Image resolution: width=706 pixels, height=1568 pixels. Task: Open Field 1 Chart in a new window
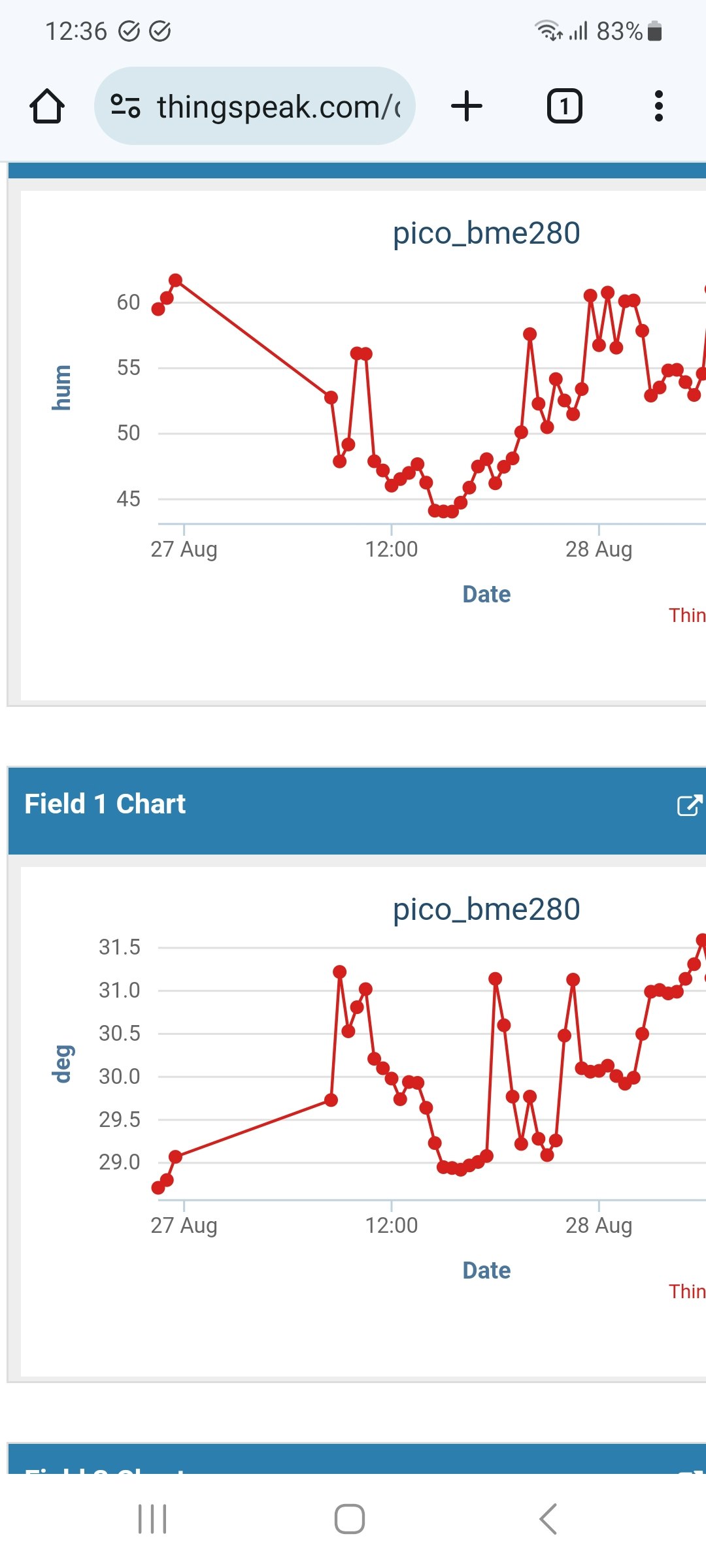pyautogui.click(x=690, y=805)
